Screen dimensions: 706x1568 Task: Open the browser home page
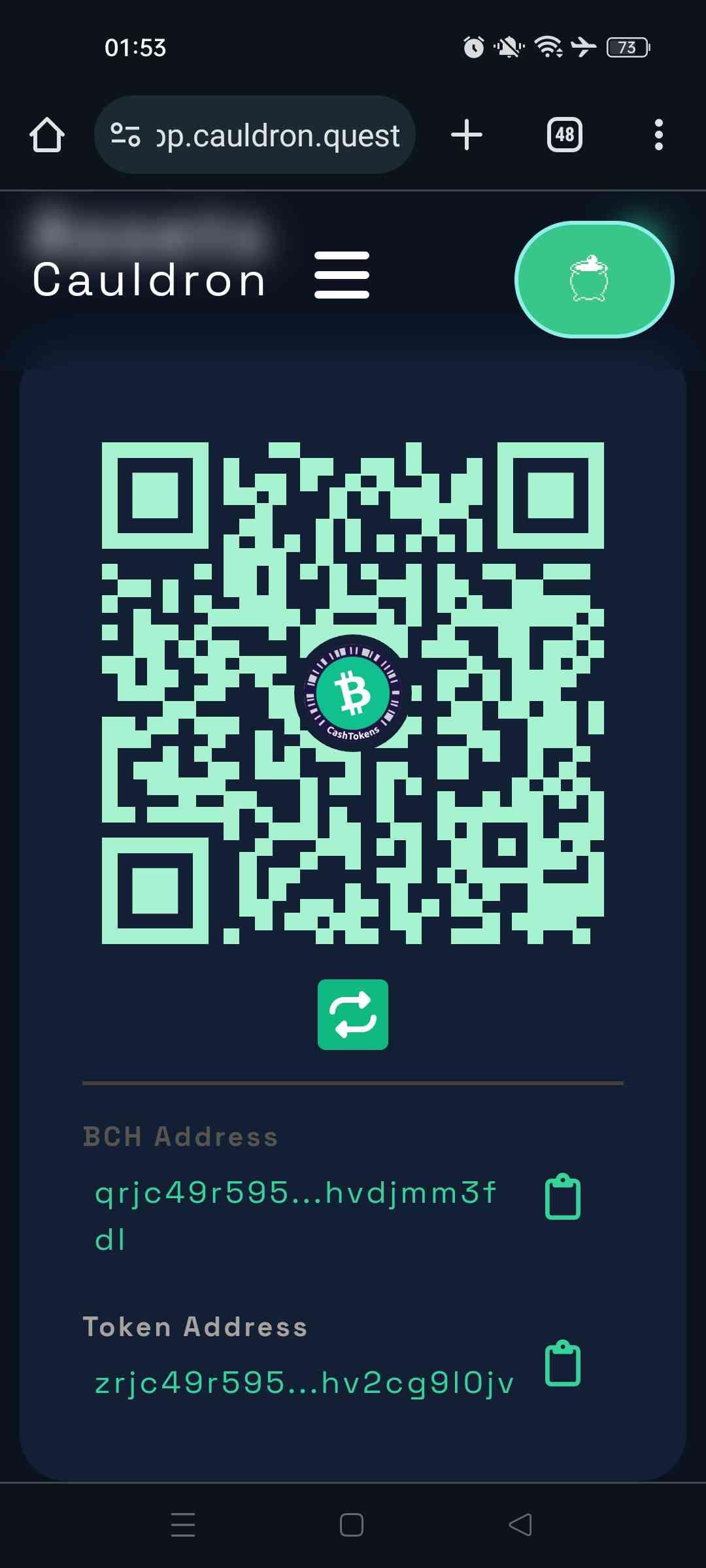click(x=47, y=135)
